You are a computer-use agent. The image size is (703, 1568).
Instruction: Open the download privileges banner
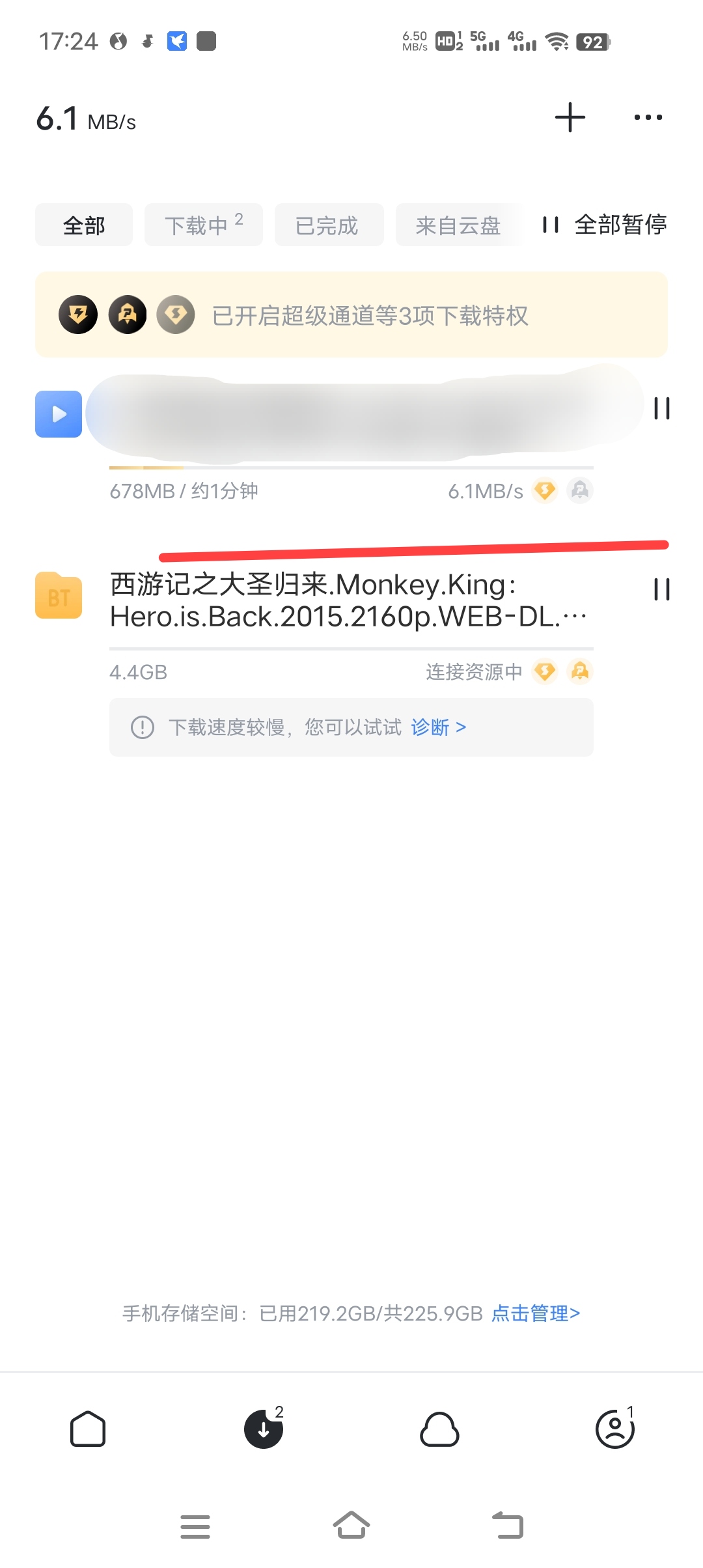351,315
